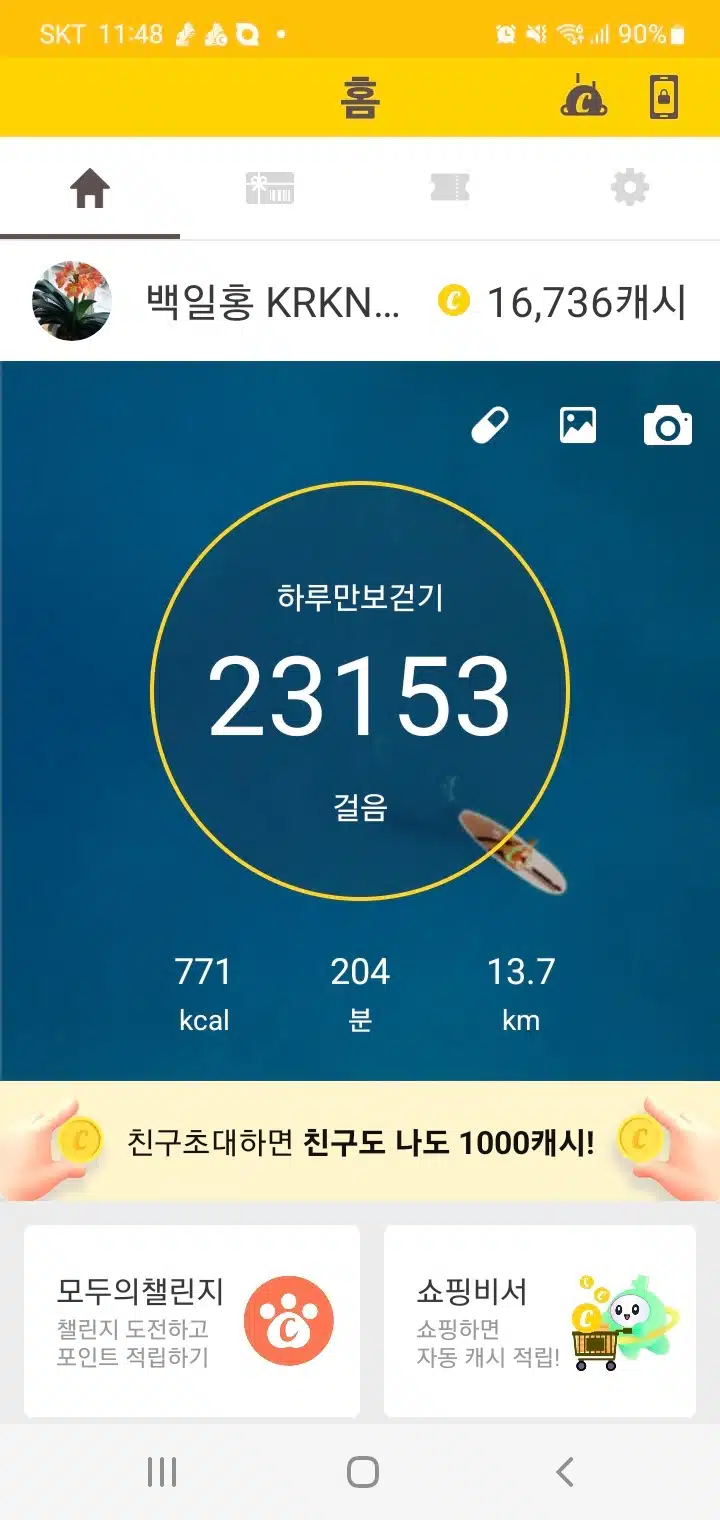
Task: Open the 친구초대 1000캐시 banner
Action: (x=360, y=1141)
